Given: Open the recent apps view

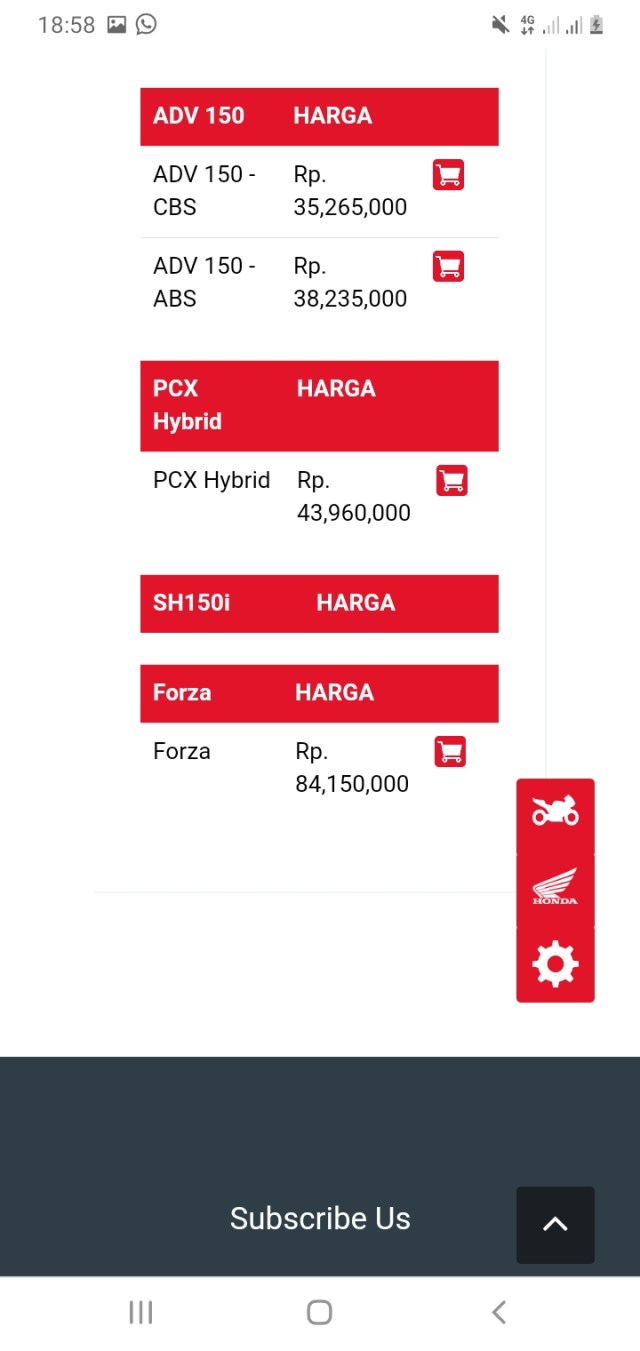Looking at the screenshot, I should point(141,1312).
